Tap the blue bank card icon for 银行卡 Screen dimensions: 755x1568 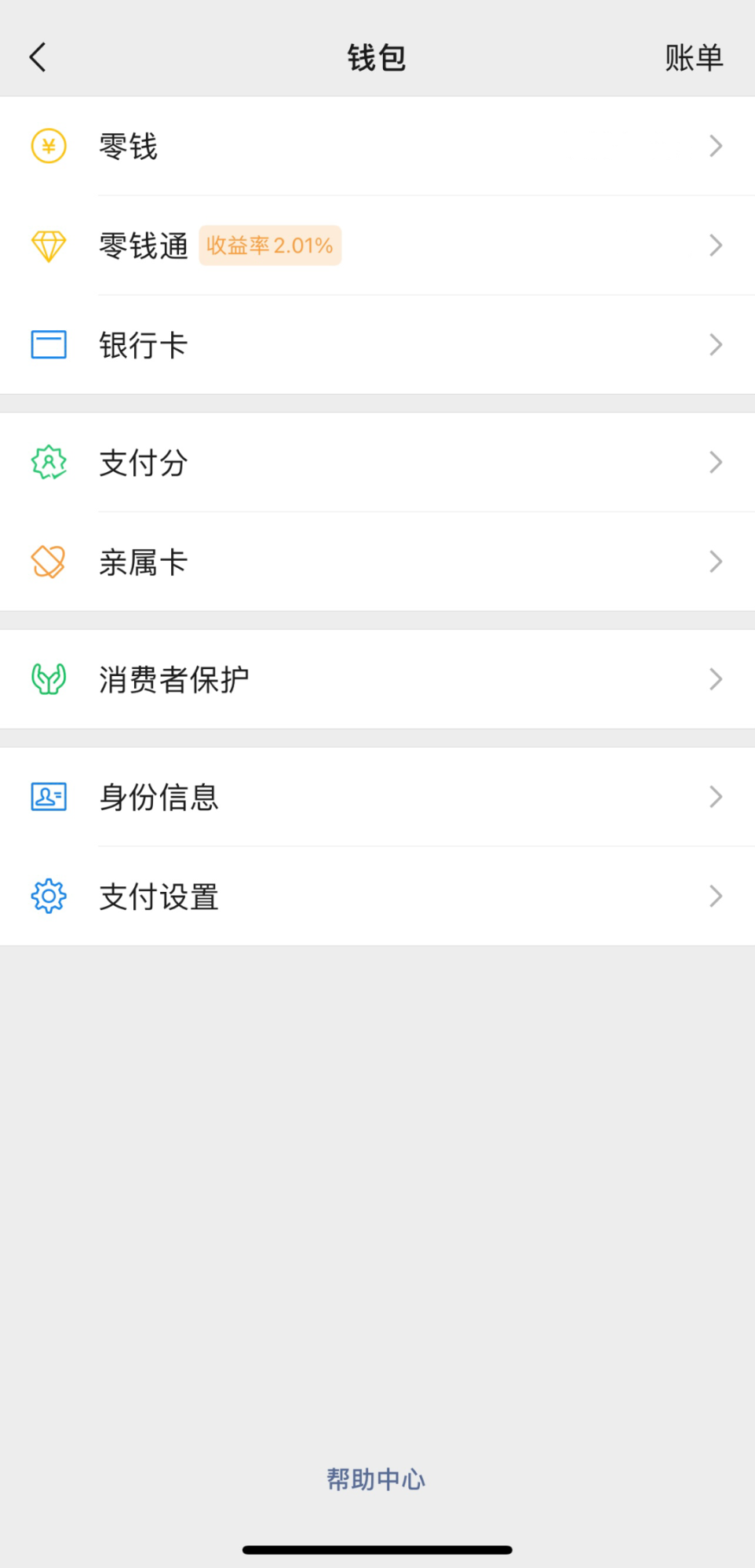click(48, 344)
